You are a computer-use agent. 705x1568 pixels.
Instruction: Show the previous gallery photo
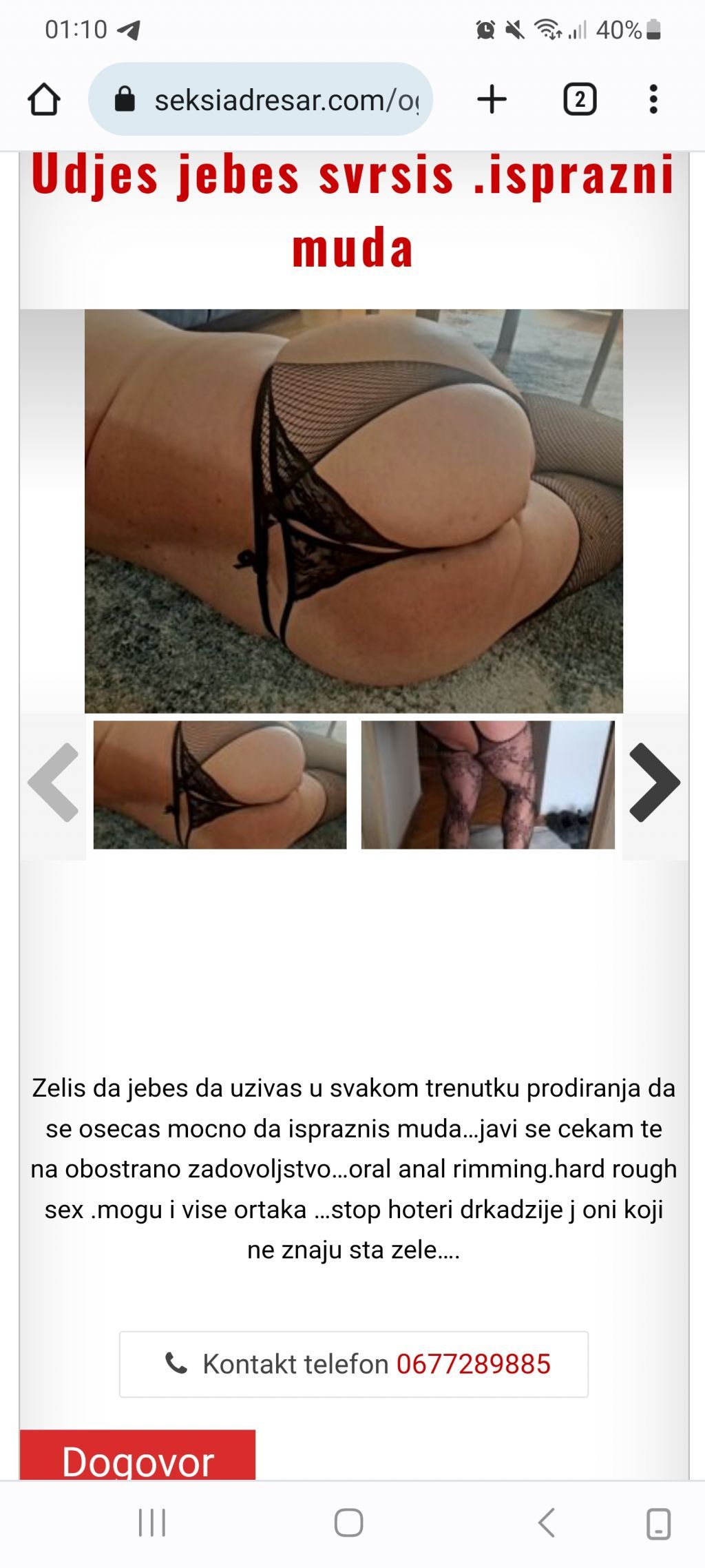53,783
